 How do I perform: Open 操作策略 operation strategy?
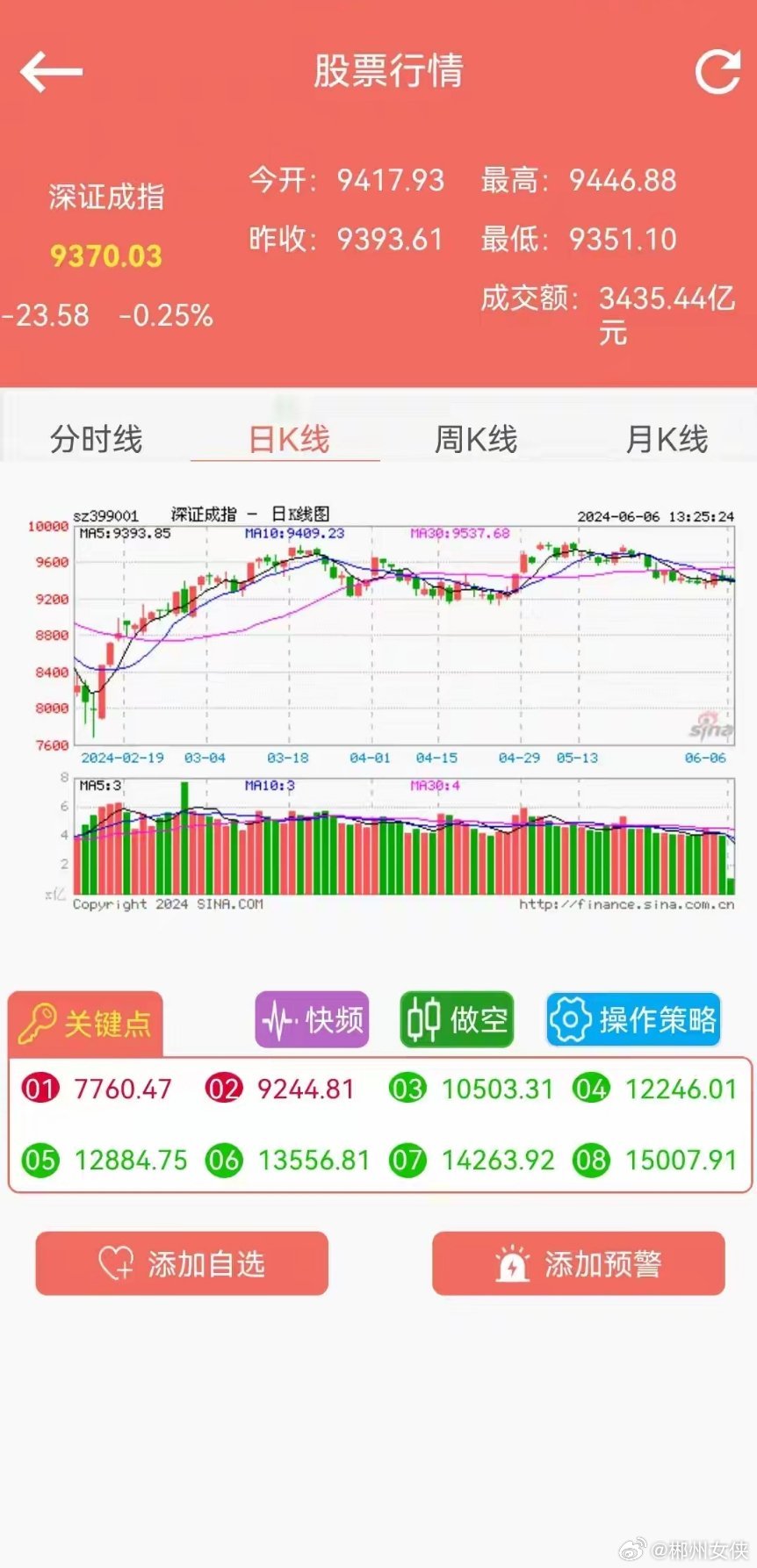[633, 1019]
